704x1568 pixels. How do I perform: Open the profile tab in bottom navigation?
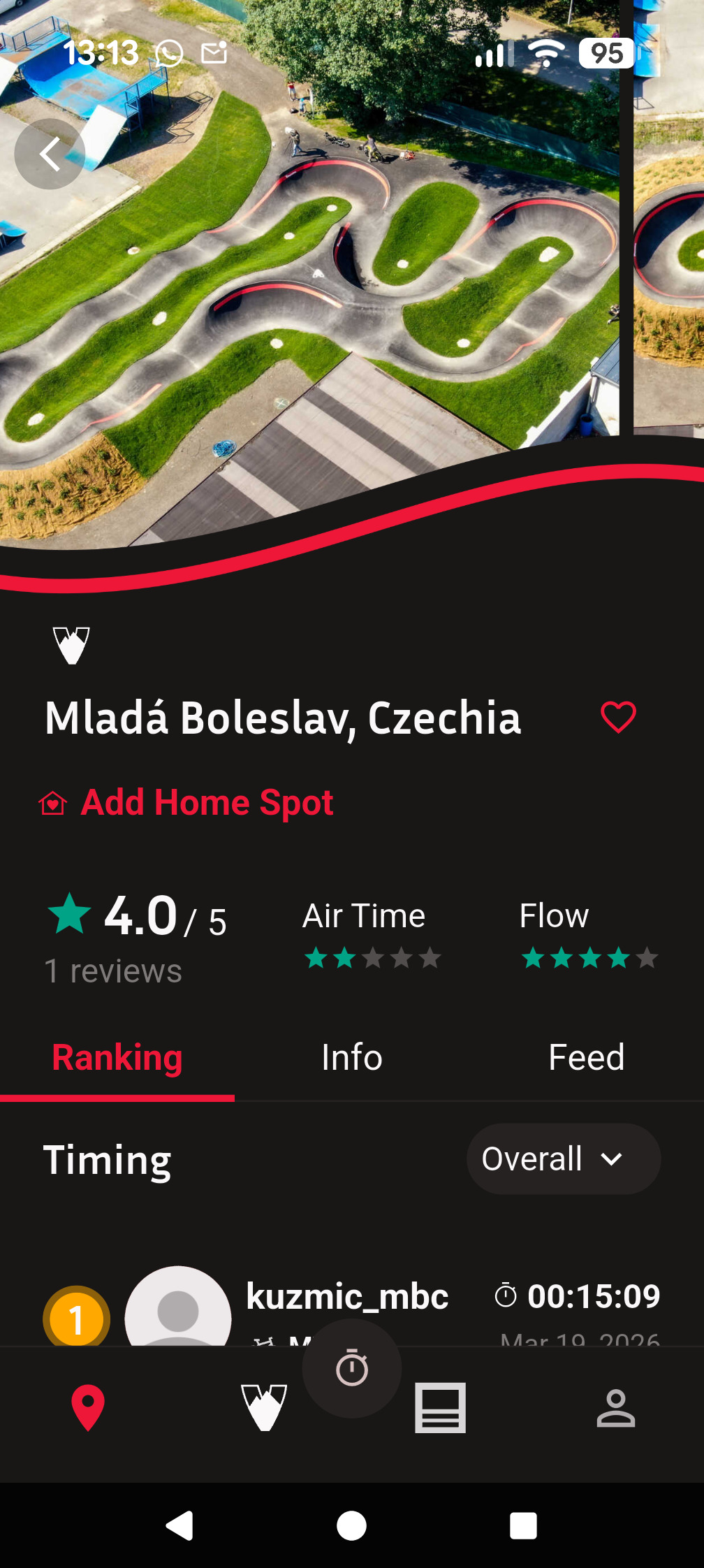pyautogui.click(x=615, y=1408)
